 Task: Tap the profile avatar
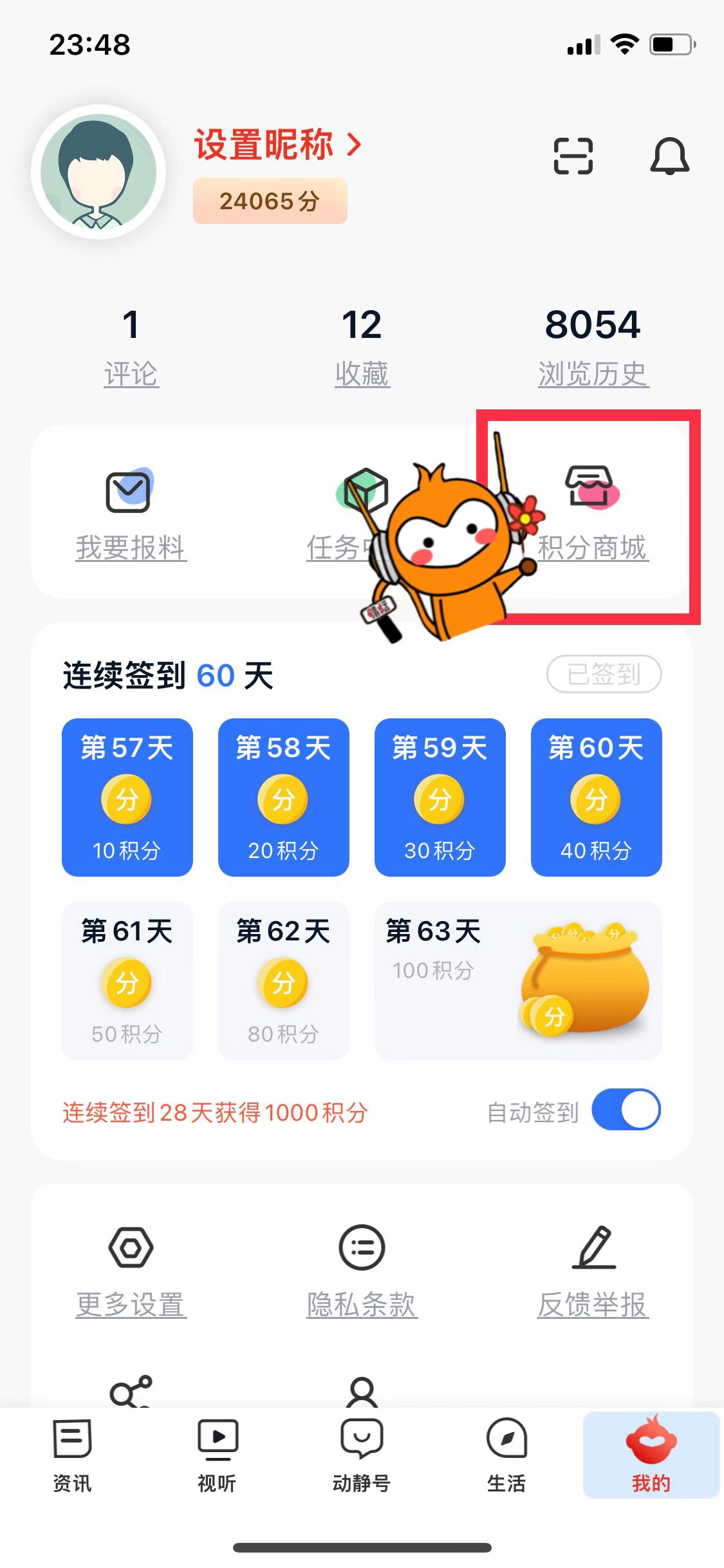(x=98, y=172)
